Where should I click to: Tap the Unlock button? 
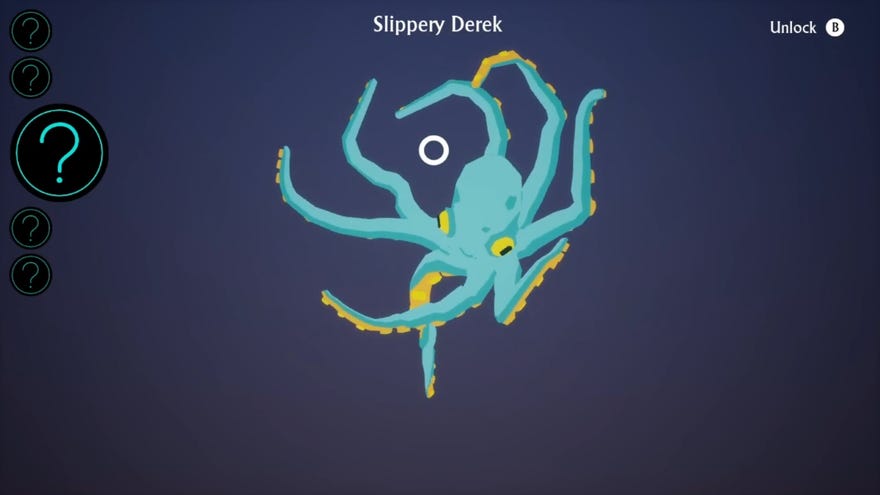pos(806,28)
